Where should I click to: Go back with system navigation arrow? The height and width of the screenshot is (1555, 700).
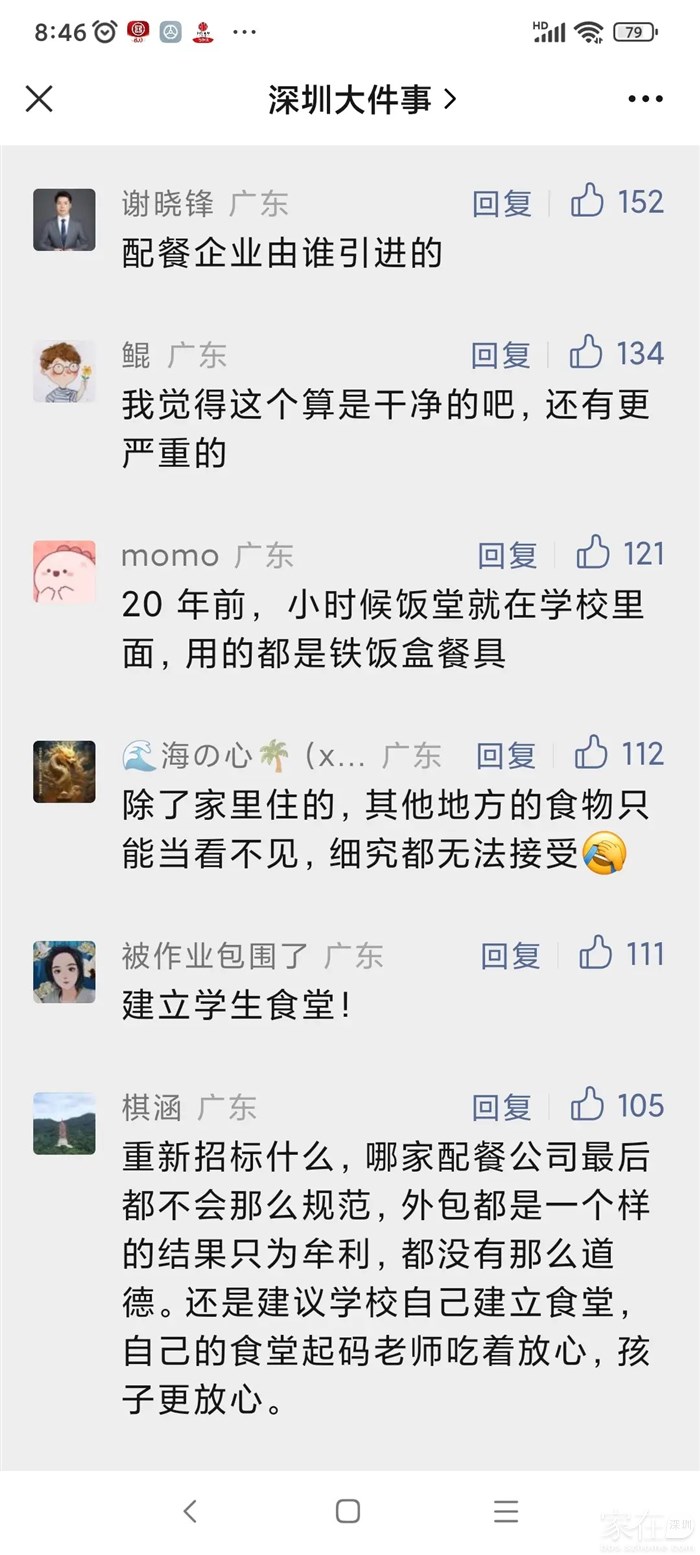tap(190, 1510)
